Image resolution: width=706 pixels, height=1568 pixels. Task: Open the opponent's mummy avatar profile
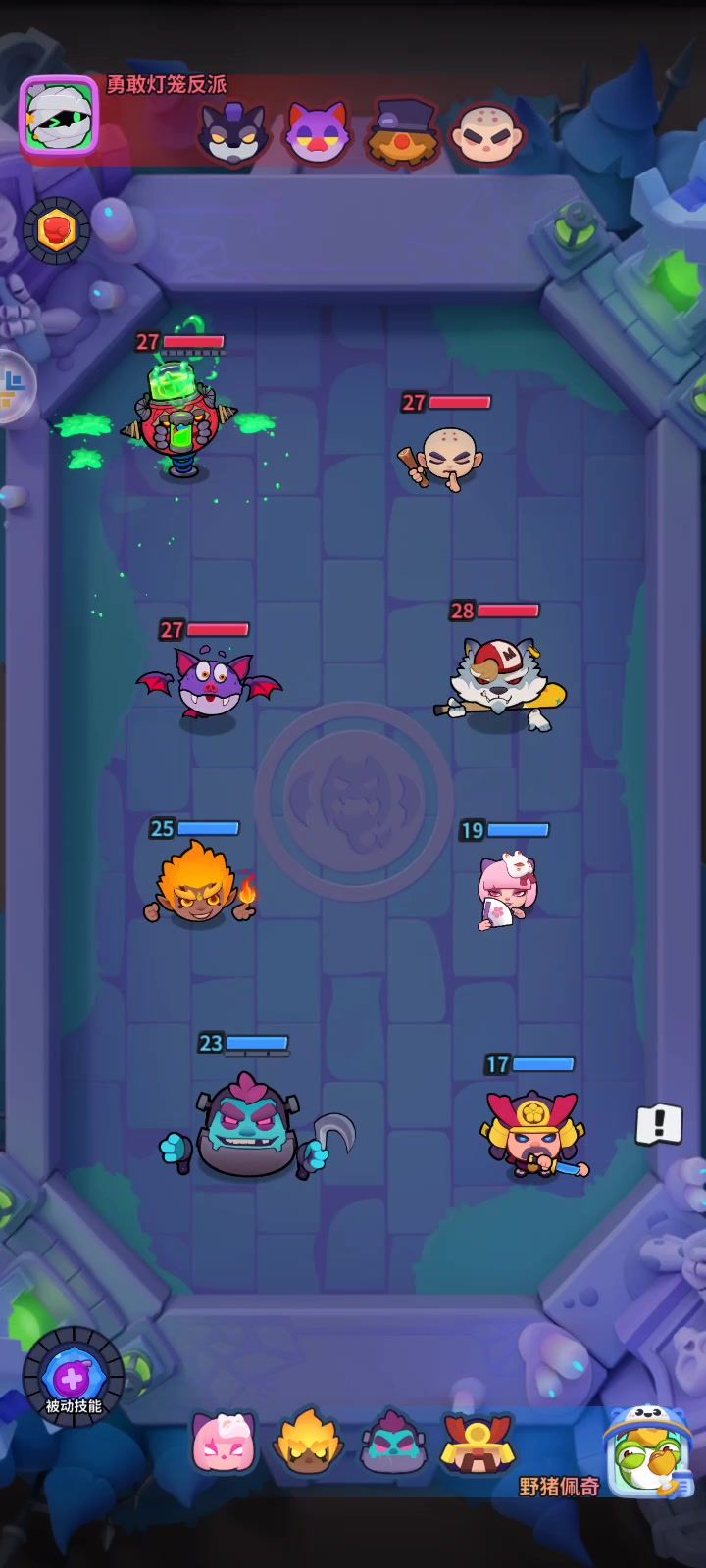tap(59, 116)
